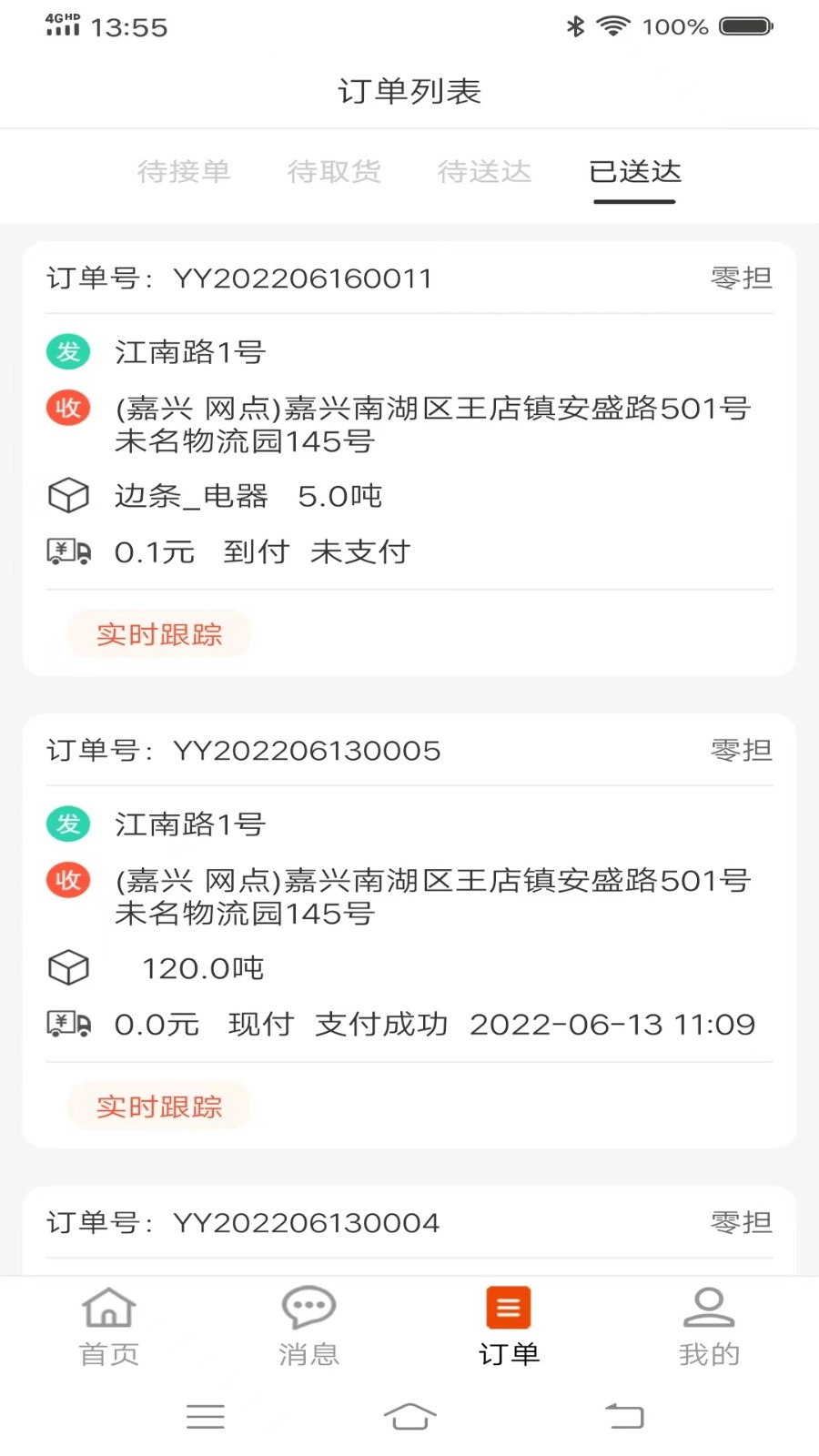The height and width of the screenshot is (1456, 819).
Task: Click the green 发 sender badge on first order
Action: click(x=67, y=352)
